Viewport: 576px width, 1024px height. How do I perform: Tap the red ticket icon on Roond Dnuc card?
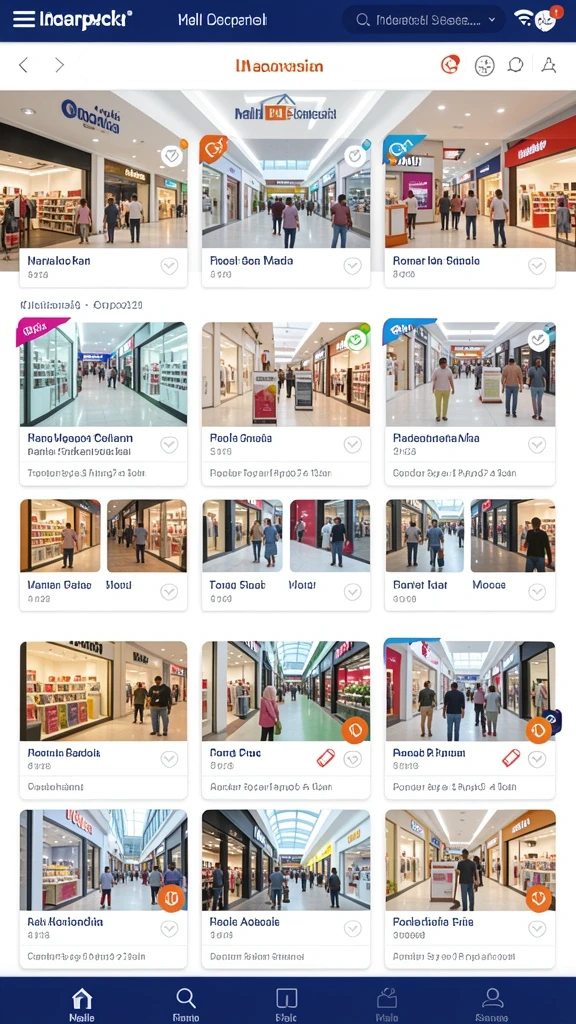click(x=325, y=758)
